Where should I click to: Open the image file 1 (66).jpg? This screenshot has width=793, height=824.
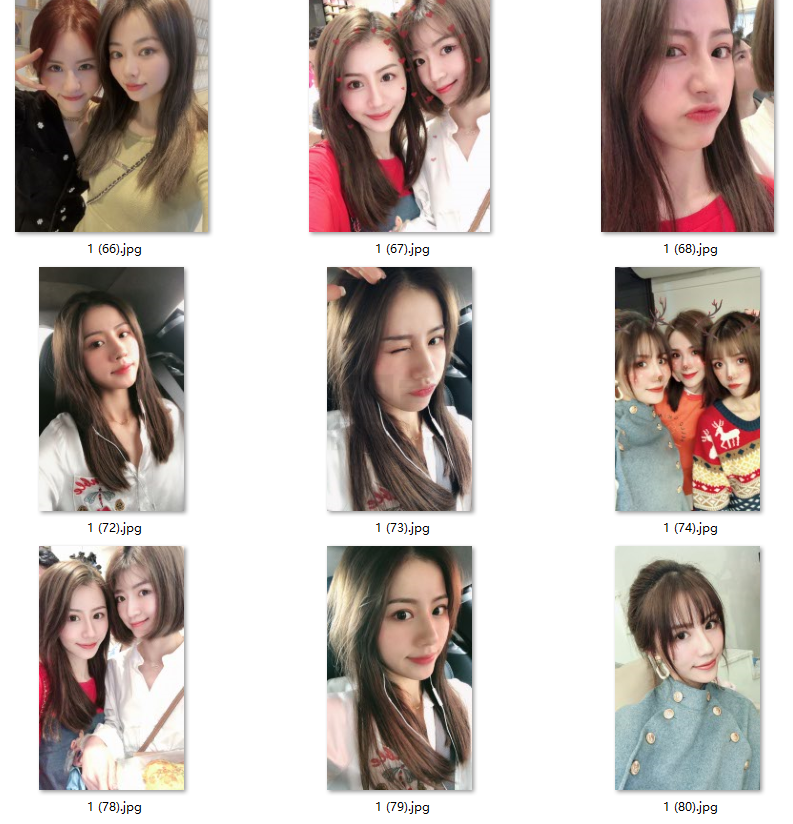tap(111, 115)
